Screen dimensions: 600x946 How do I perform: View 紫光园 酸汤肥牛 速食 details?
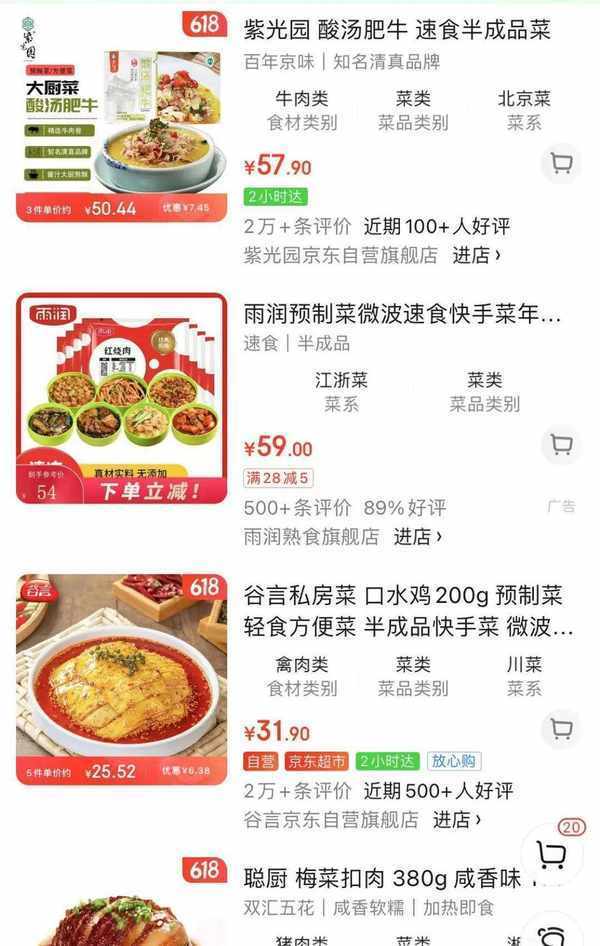(397, 29)
